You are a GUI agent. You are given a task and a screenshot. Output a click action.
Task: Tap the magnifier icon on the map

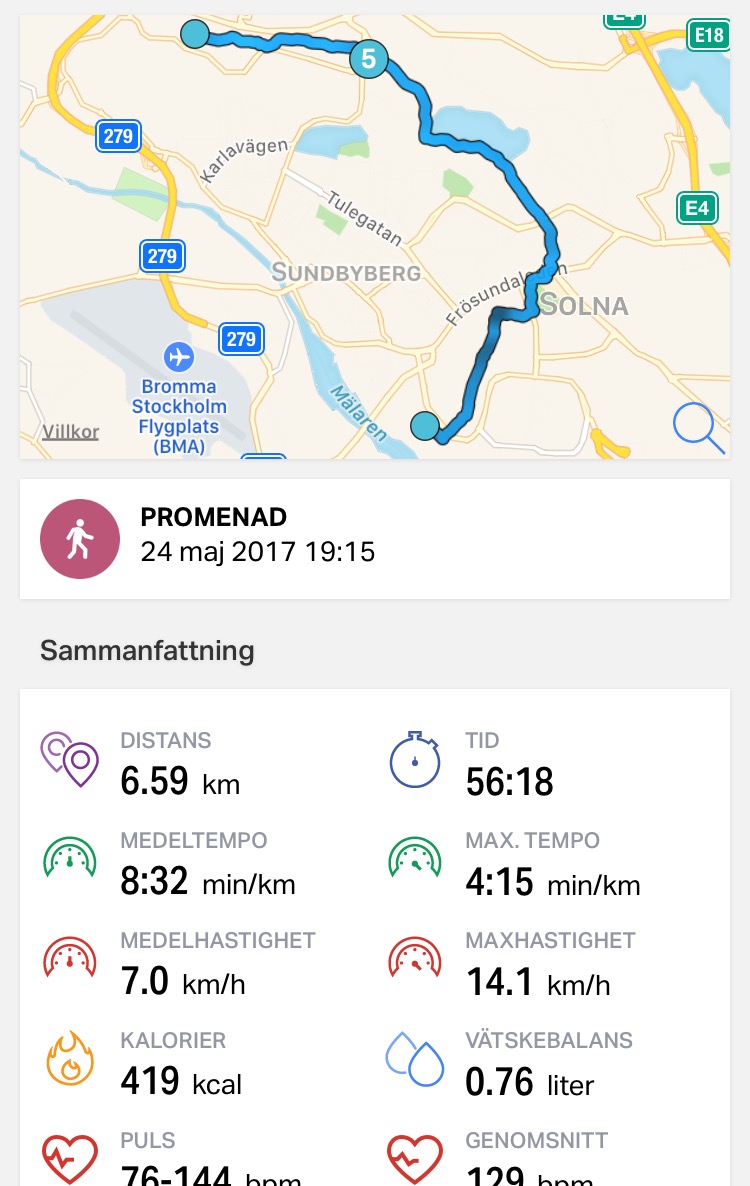tap(698, 427)
